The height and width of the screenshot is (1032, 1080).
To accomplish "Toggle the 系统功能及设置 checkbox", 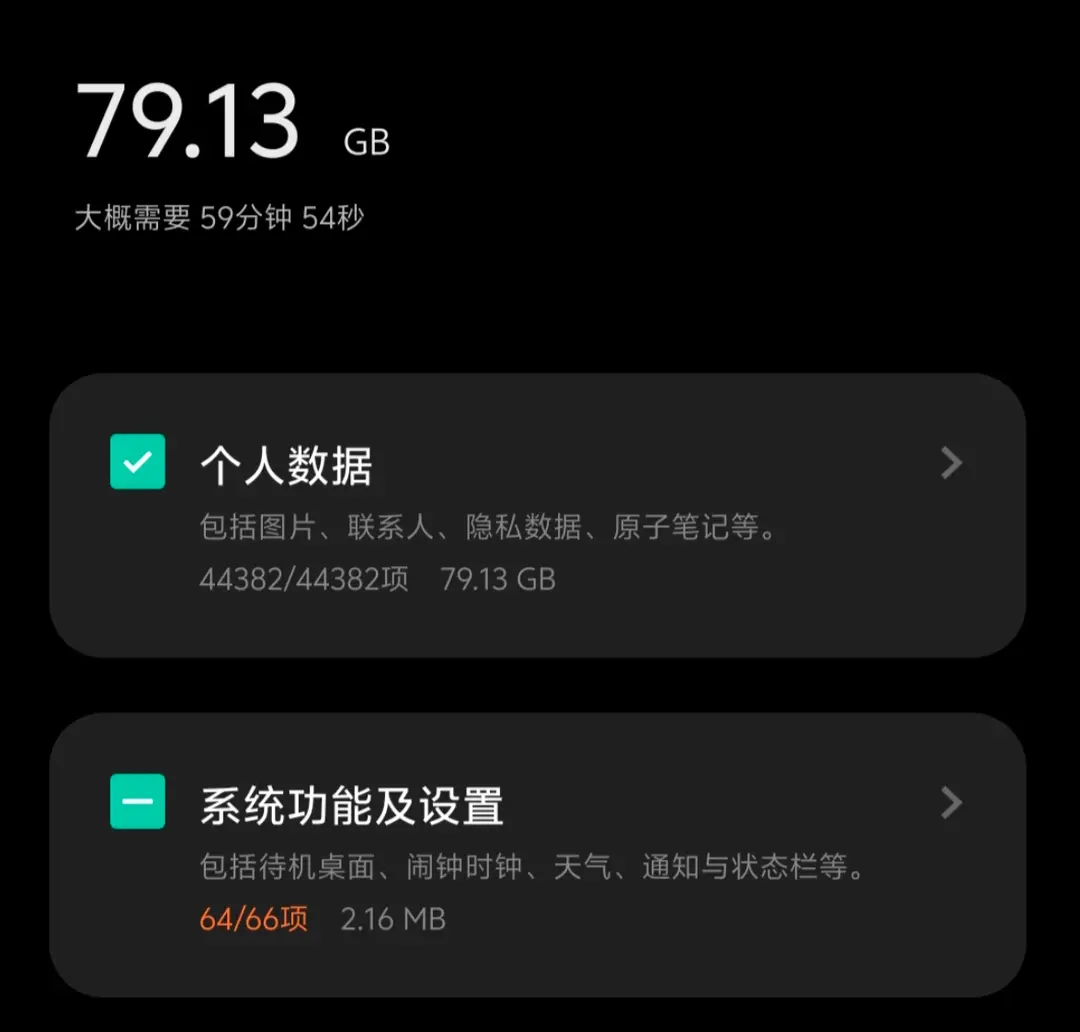I will tap(138, 801).
